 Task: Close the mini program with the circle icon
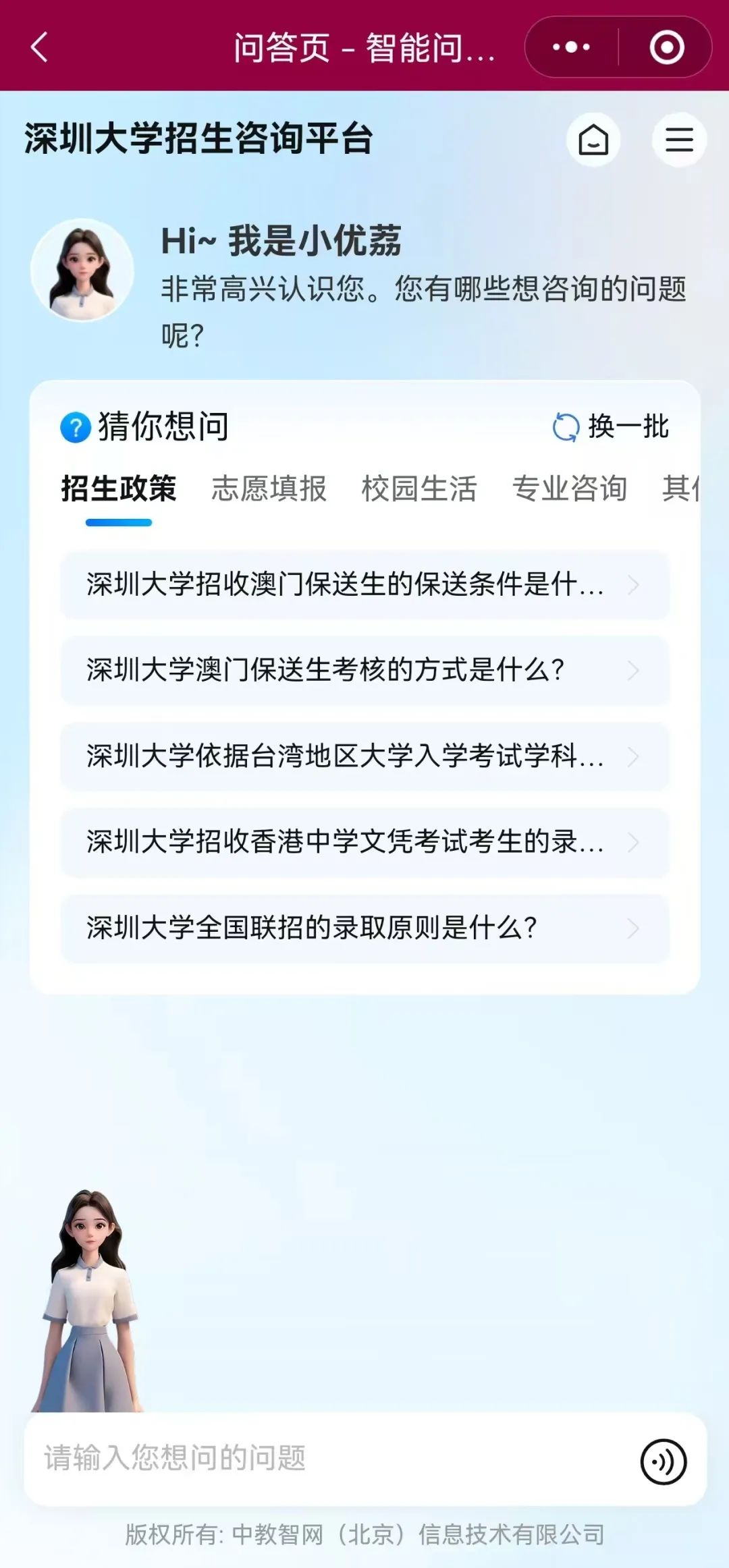tap(666, 47)
